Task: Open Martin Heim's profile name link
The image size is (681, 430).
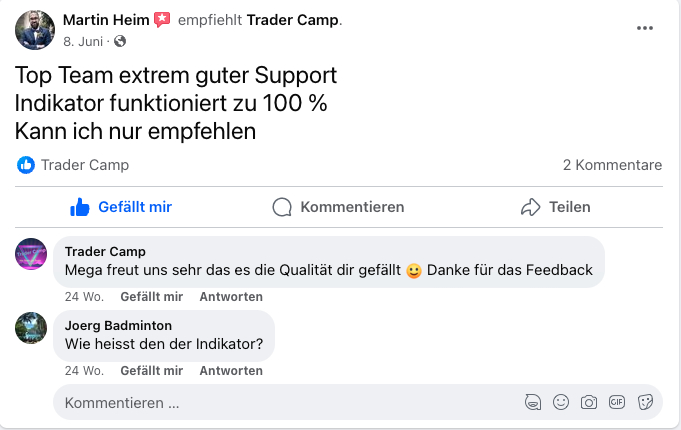Action: point(104,20)
